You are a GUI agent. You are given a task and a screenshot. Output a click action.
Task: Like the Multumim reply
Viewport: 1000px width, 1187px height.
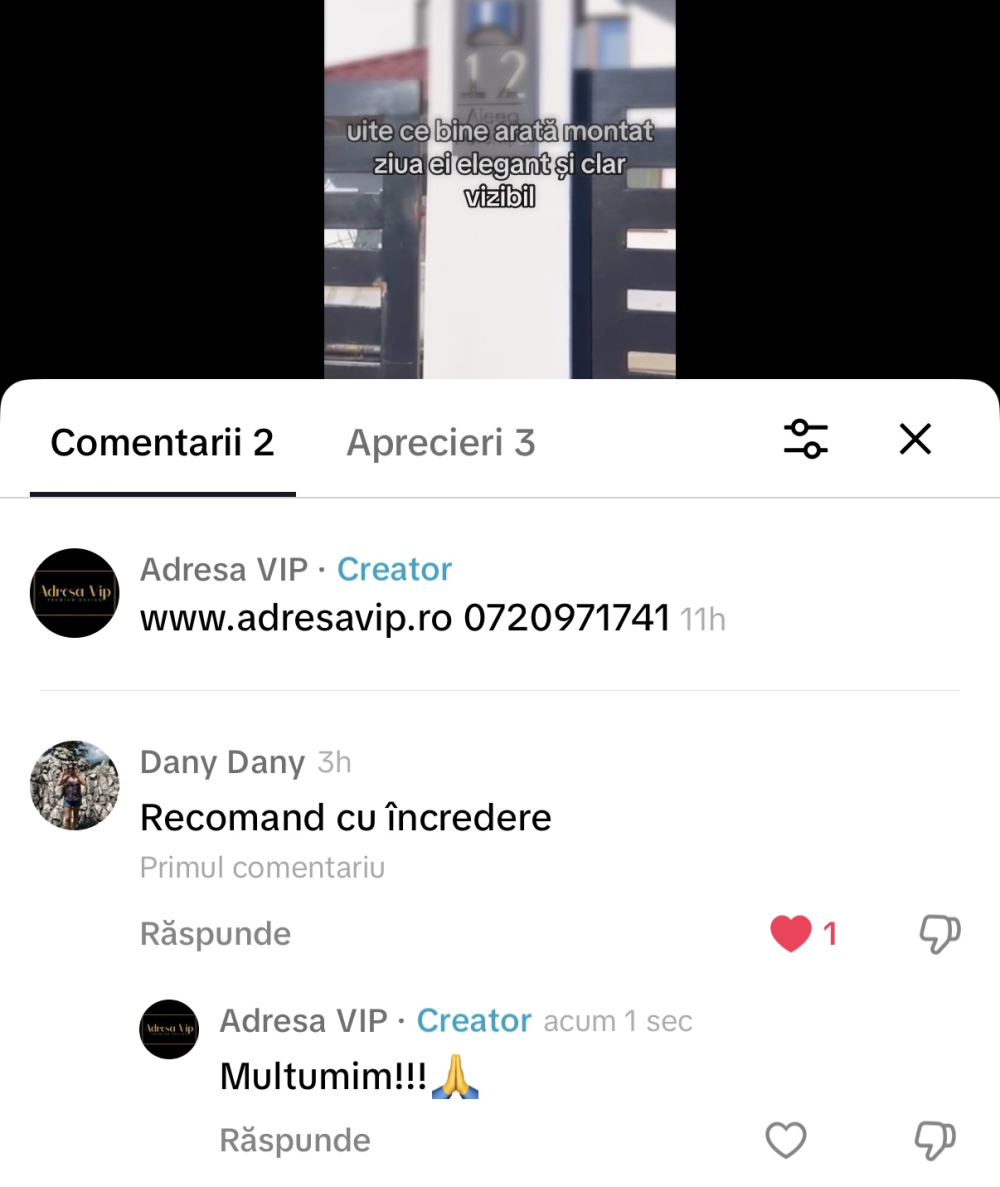click(x=785, y=1140)
